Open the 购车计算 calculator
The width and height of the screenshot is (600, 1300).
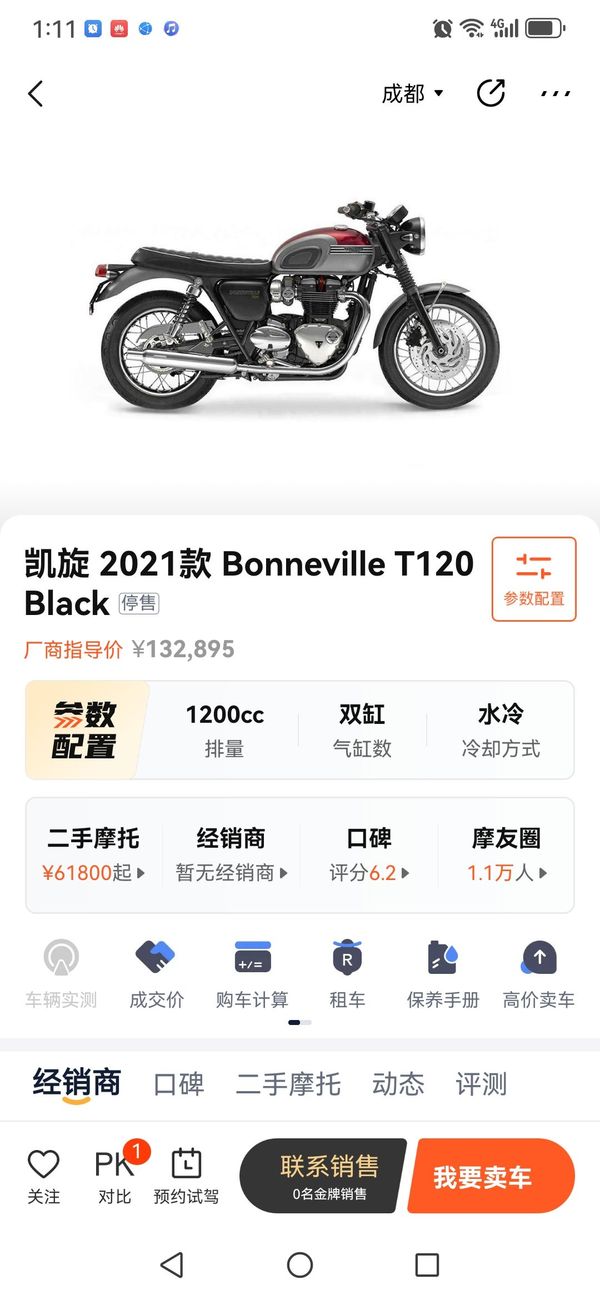coord(252,973)
